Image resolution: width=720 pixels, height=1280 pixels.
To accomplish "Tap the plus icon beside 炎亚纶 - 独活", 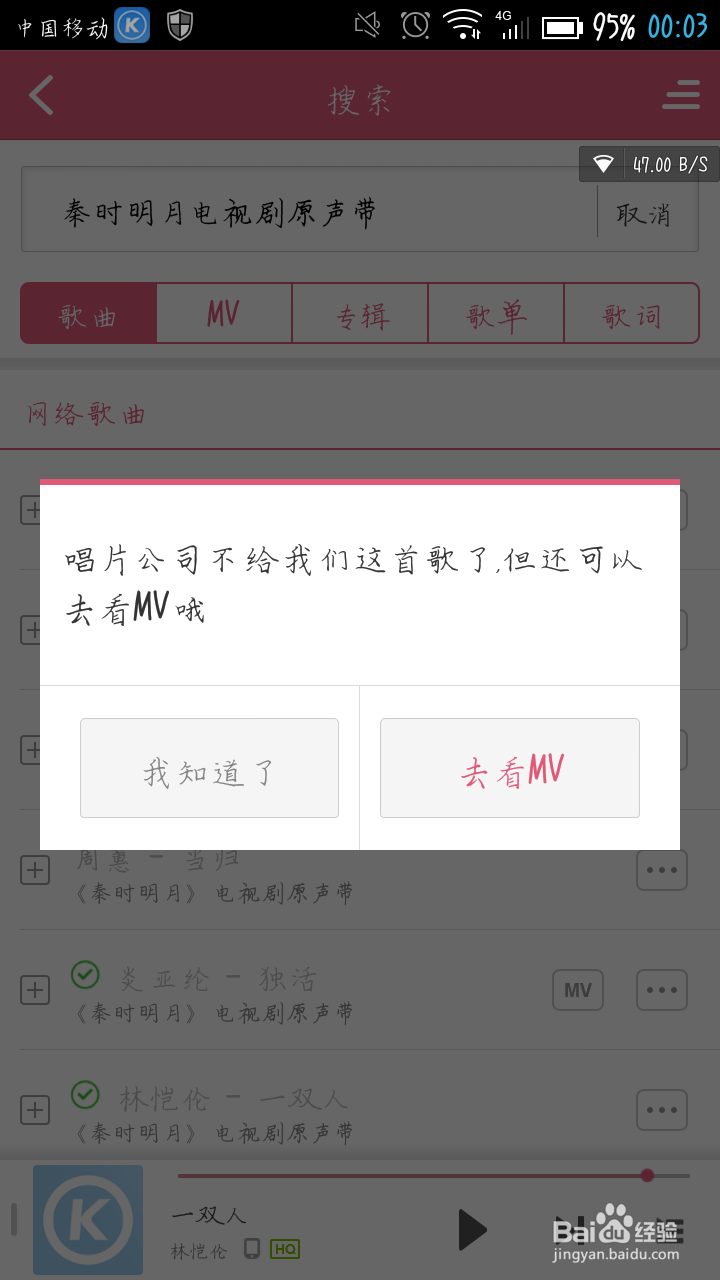I will point(35,990).
